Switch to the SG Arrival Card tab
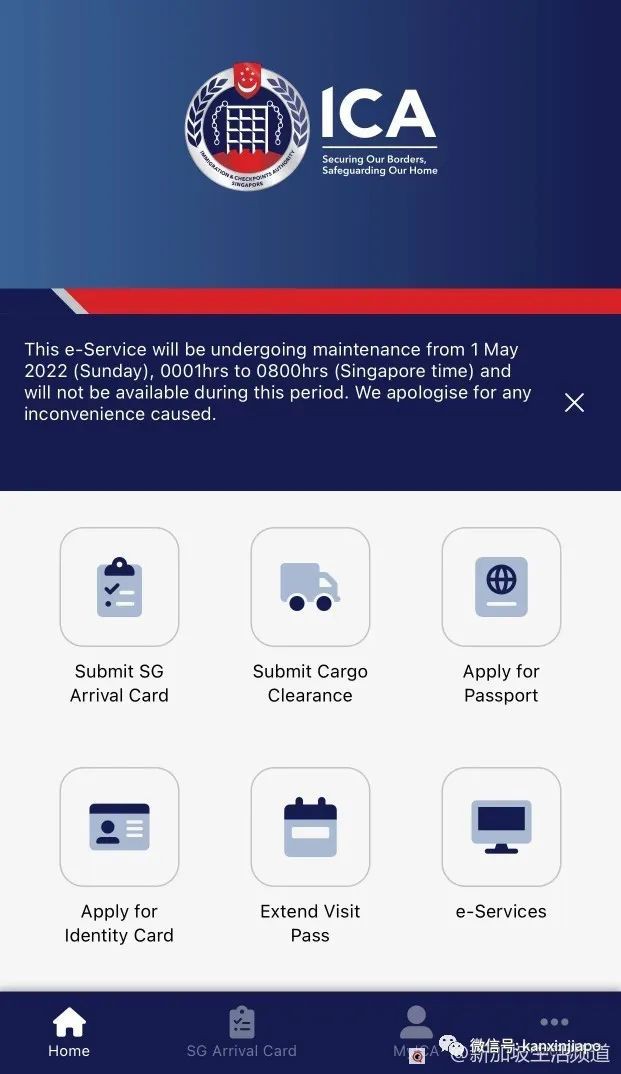Screen dimensions: 621x1074 242,1032
